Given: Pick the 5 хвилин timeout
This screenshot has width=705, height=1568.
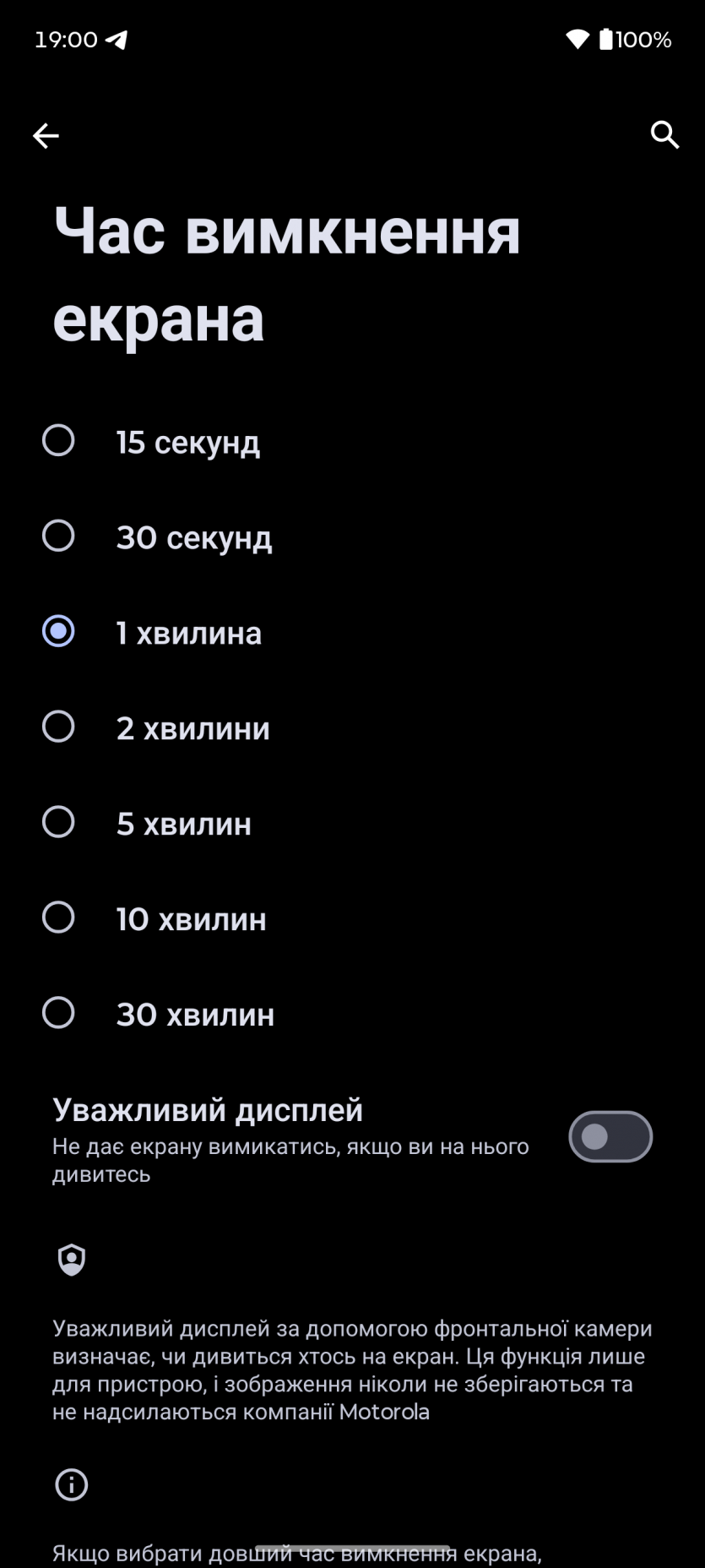Looking at the screenshot, I should (58, 822).
